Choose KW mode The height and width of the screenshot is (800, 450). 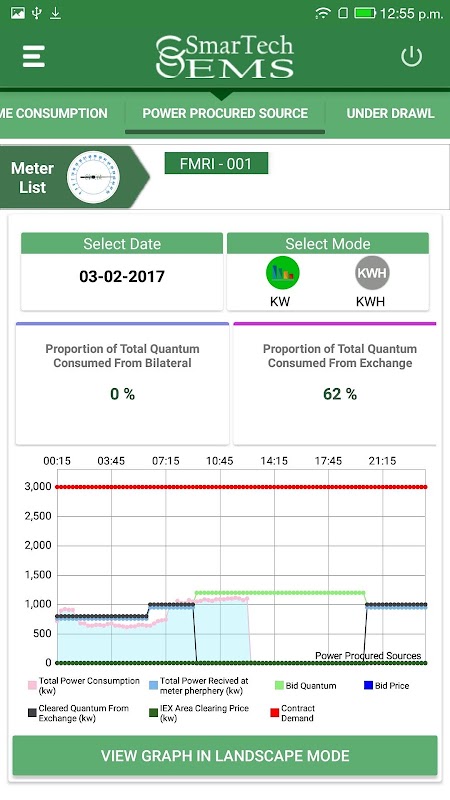282,282
